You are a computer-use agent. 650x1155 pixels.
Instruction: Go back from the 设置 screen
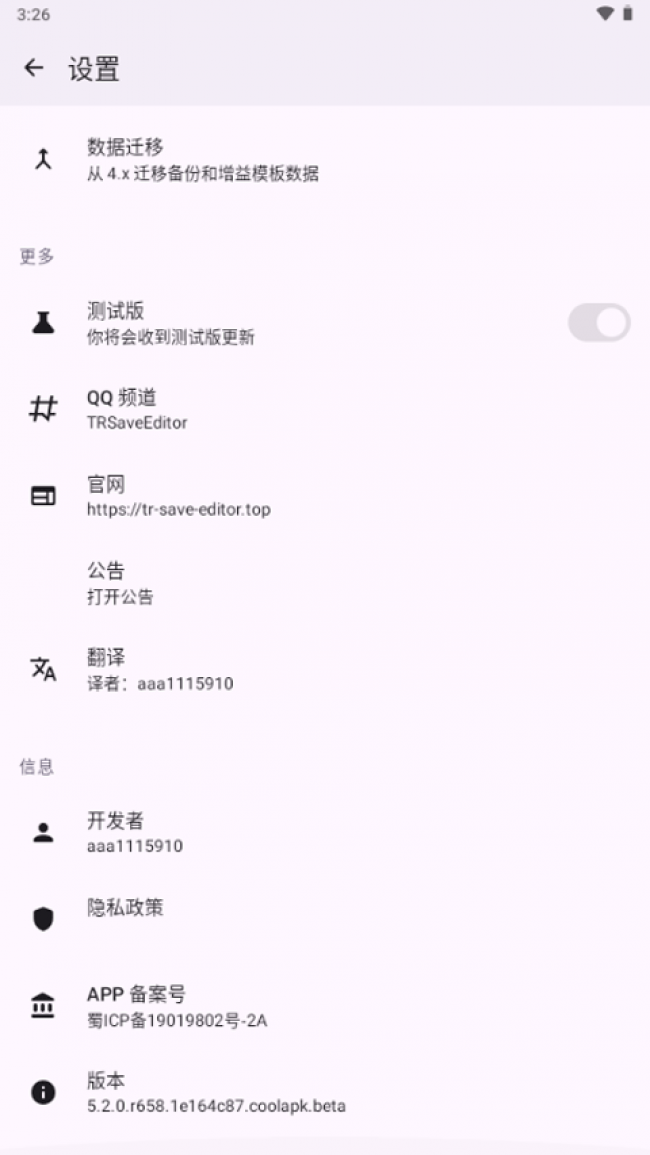coord(34,68)
